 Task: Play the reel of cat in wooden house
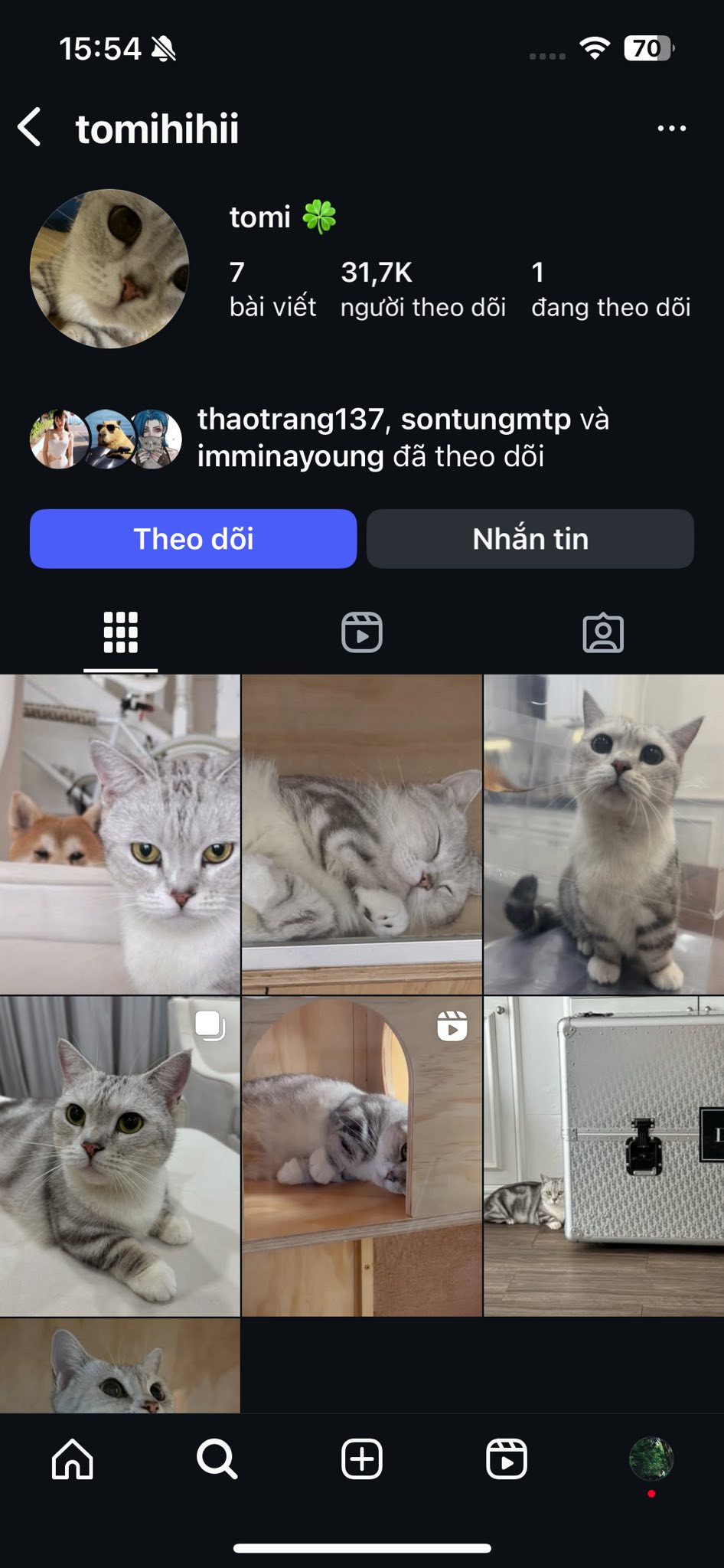tap(362, 1156)
